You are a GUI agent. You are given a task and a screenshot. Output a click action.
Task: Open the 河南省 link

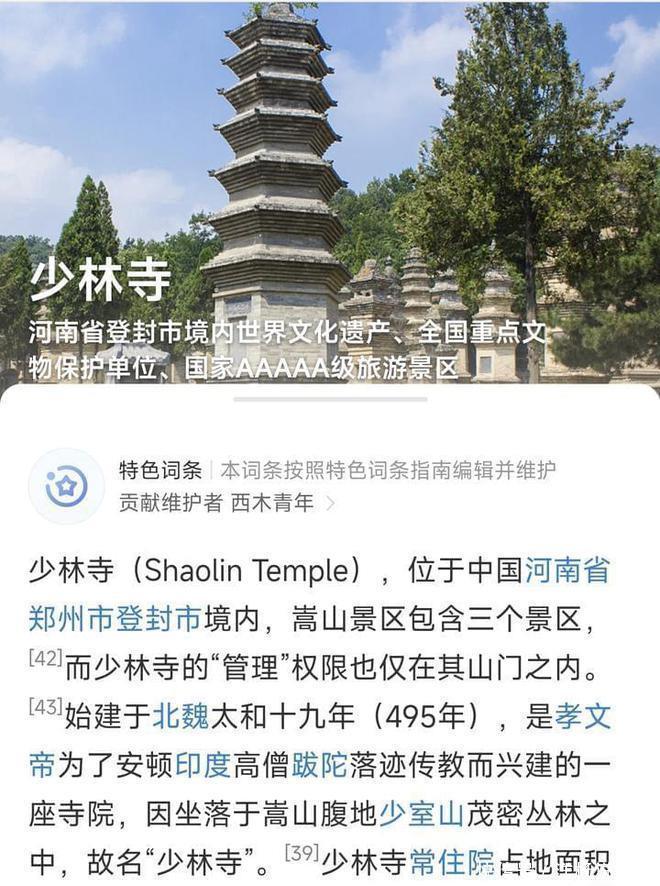pyautogui.click(x=567, y=571)
